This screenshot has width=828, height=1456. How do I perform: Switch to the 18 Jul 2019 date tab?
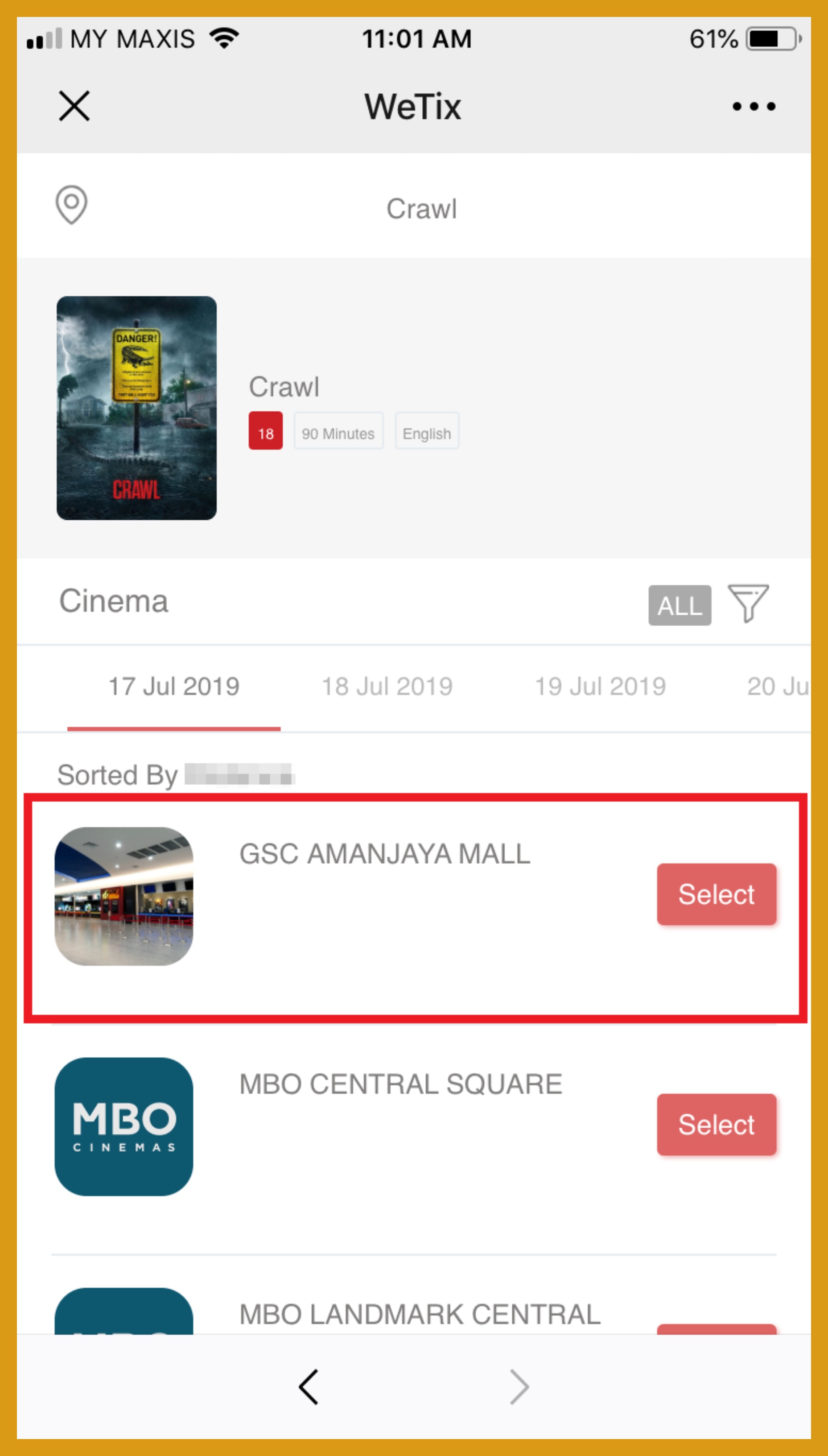tap(387, 687)
